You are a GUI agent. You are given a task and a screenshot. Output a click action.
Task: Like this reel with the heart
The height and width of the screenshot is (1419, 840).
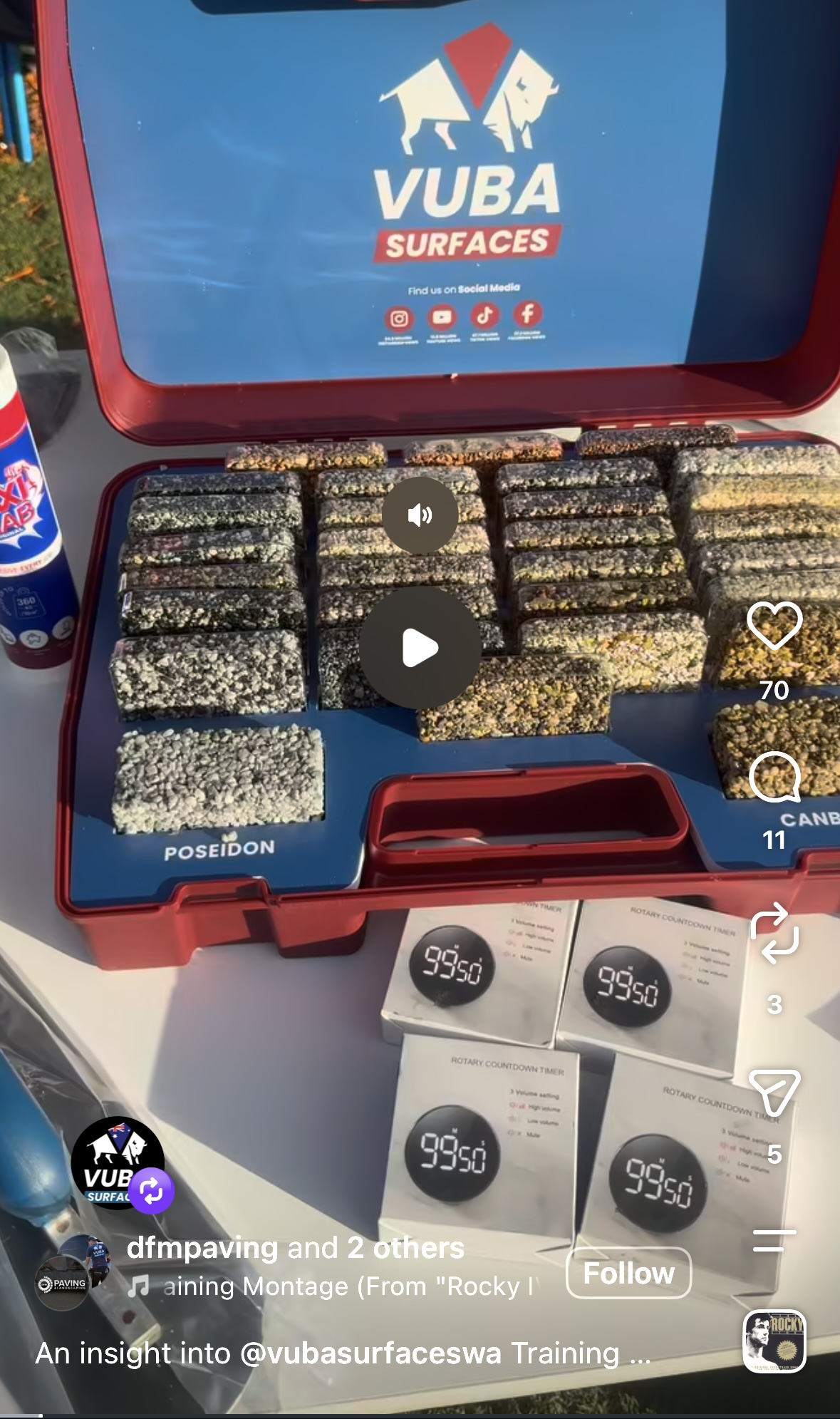(774, 625)
